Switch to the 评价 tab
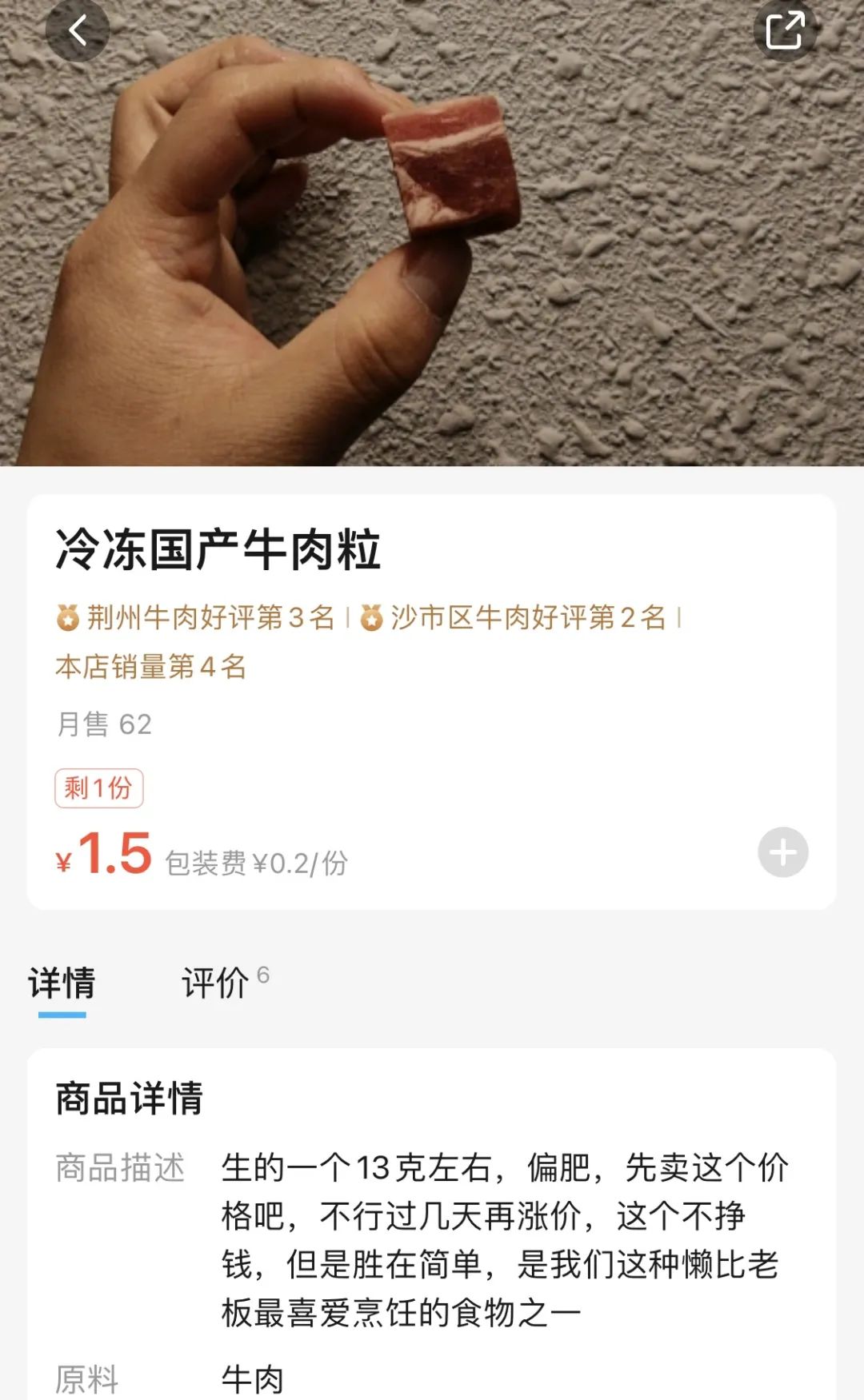 coord(216,983)
